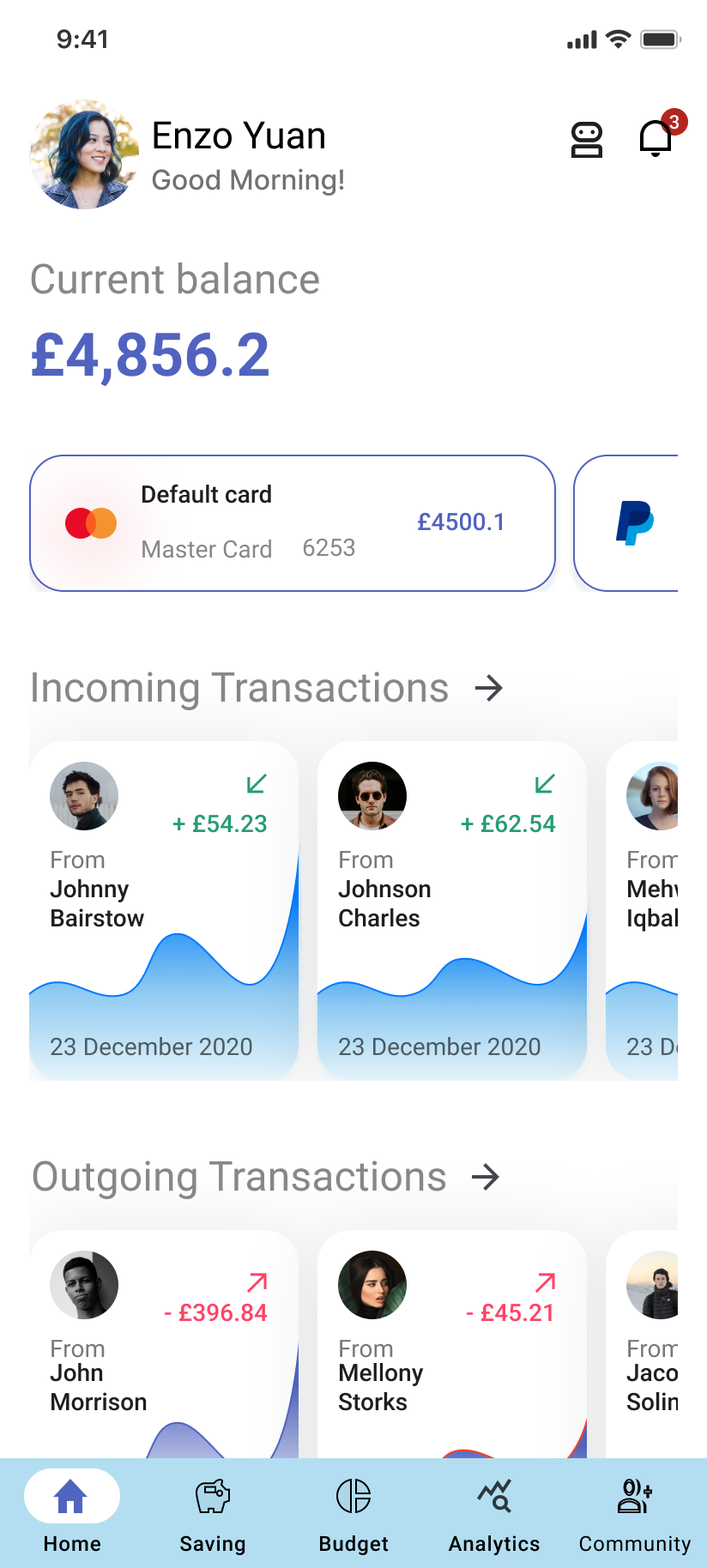Image resolution: width=707 pixels, height=1568 pixels.
Task: Switch to the Analytics tab
Action: coord(494,1511)
